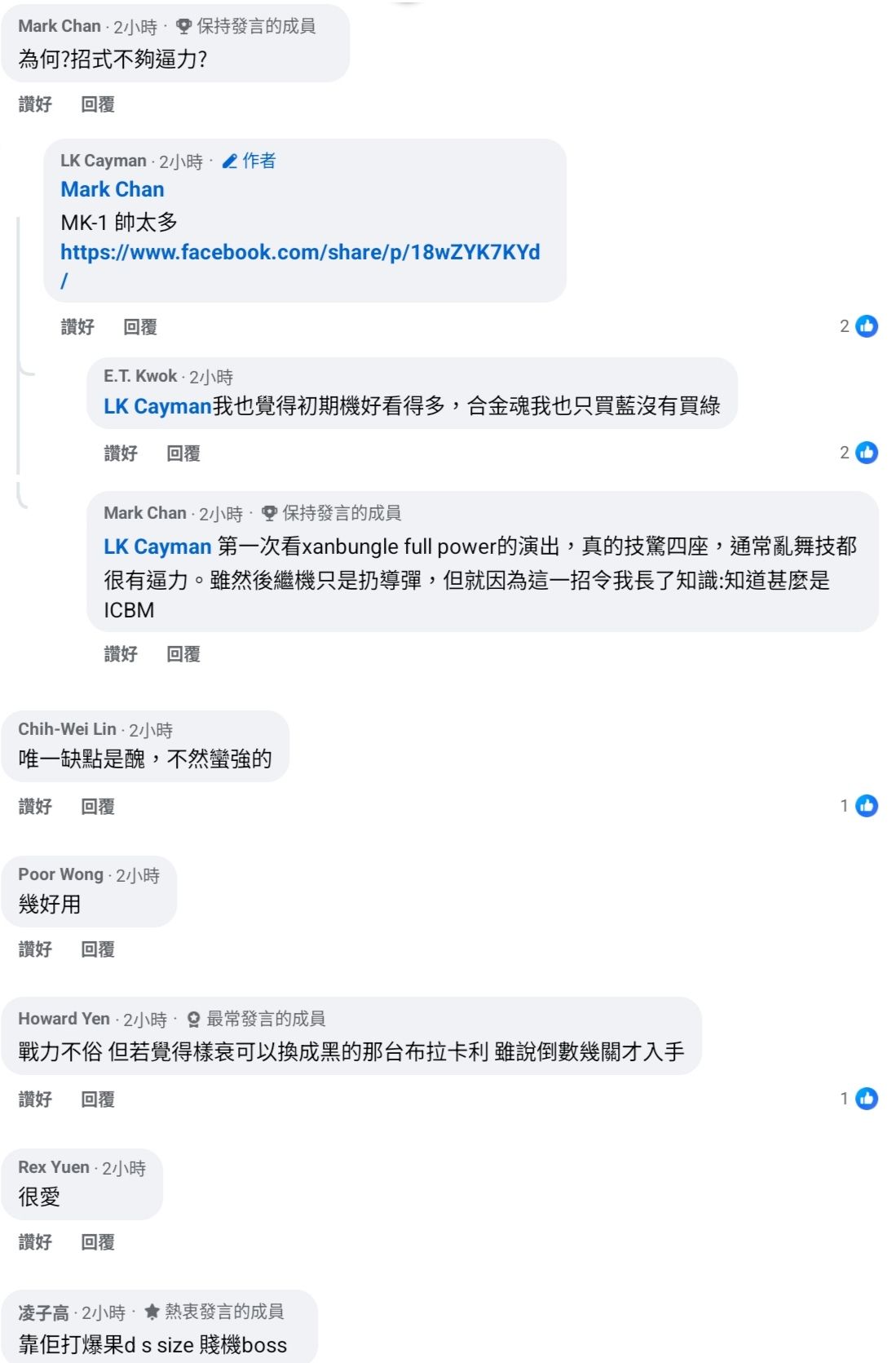Reply to Mark Chan's comment 為何?招式不夠逼力?

point(98,104)
